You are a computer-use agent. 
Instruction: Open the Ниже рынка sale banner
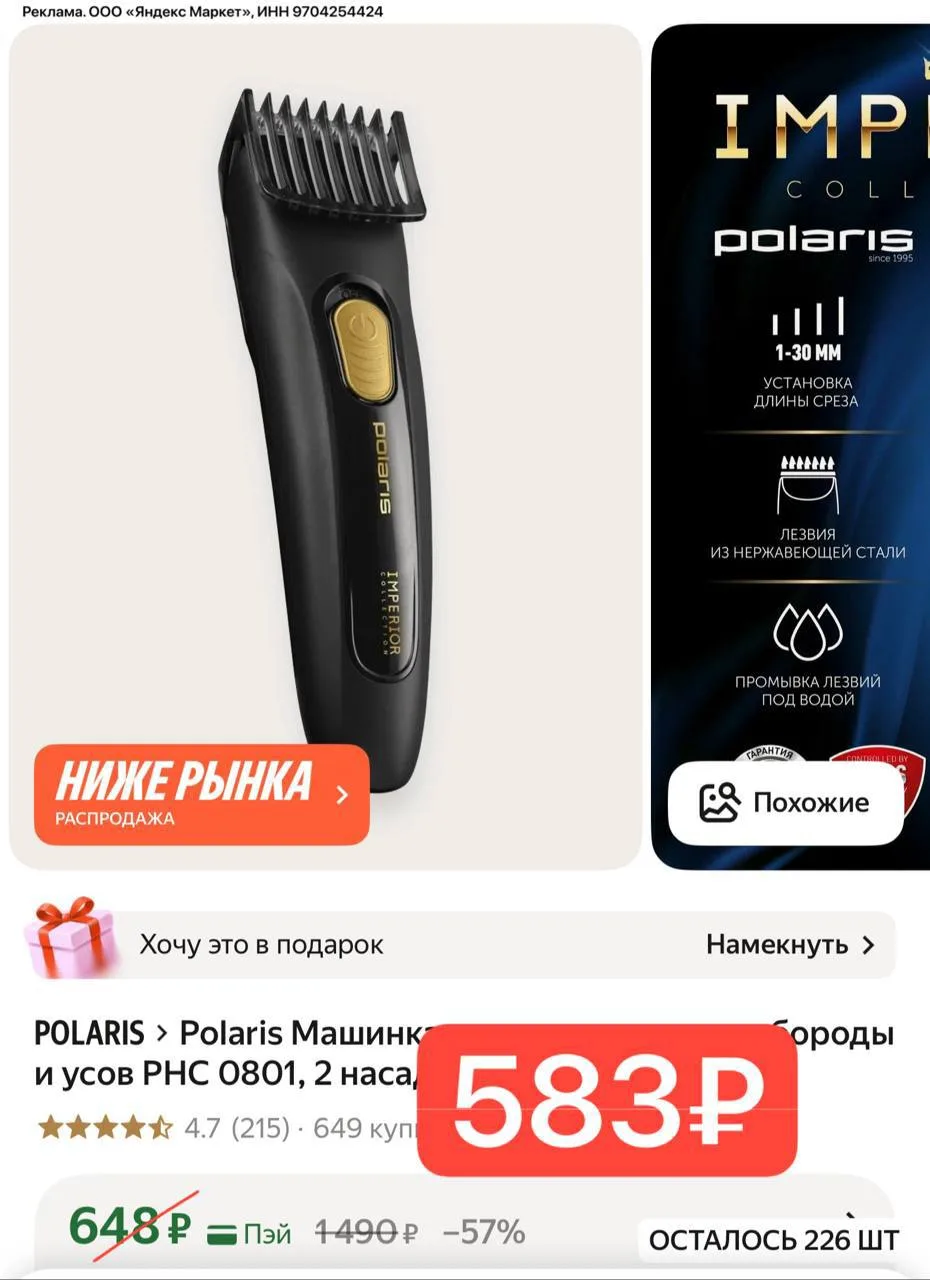click(201, 795)
